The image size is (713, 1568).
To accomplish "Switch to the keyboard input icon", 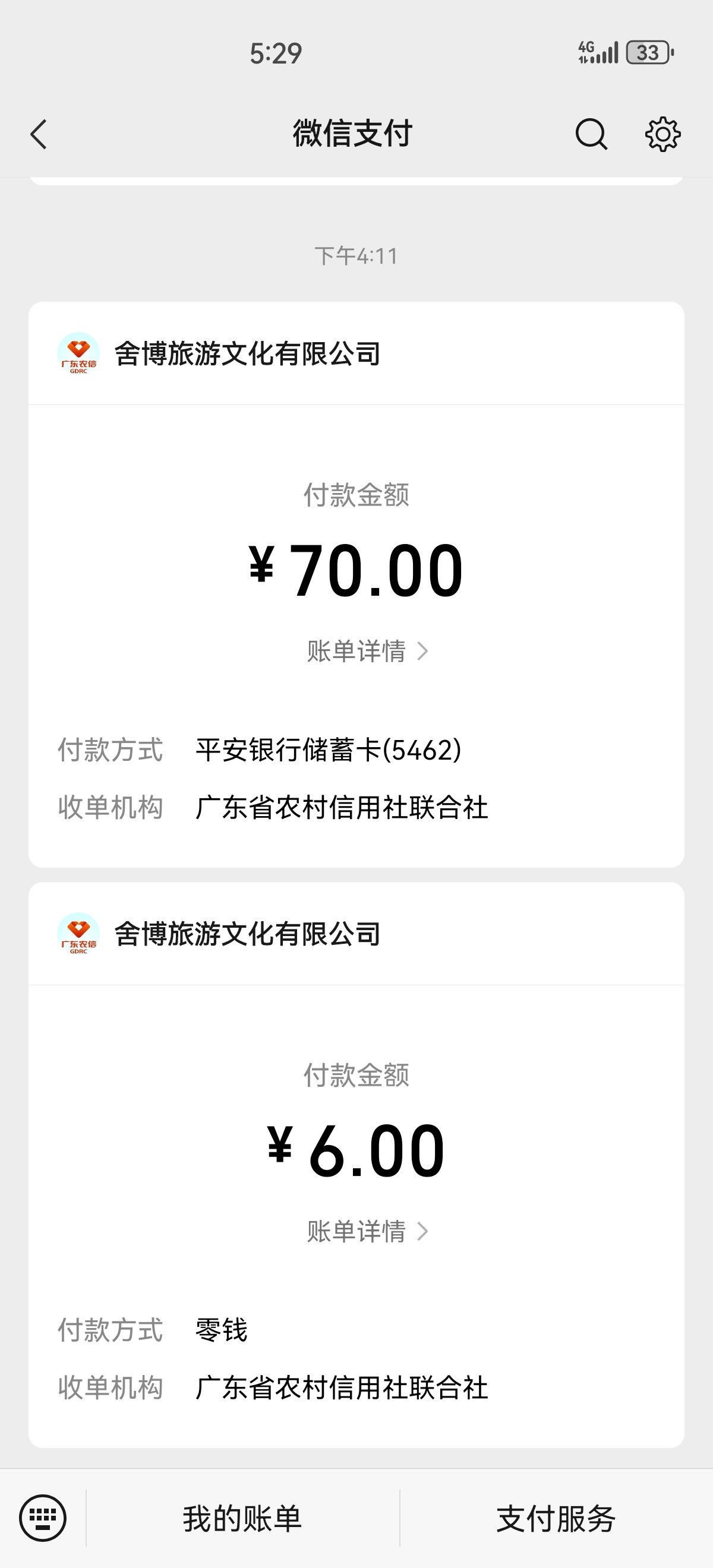I will [43, 1518].
